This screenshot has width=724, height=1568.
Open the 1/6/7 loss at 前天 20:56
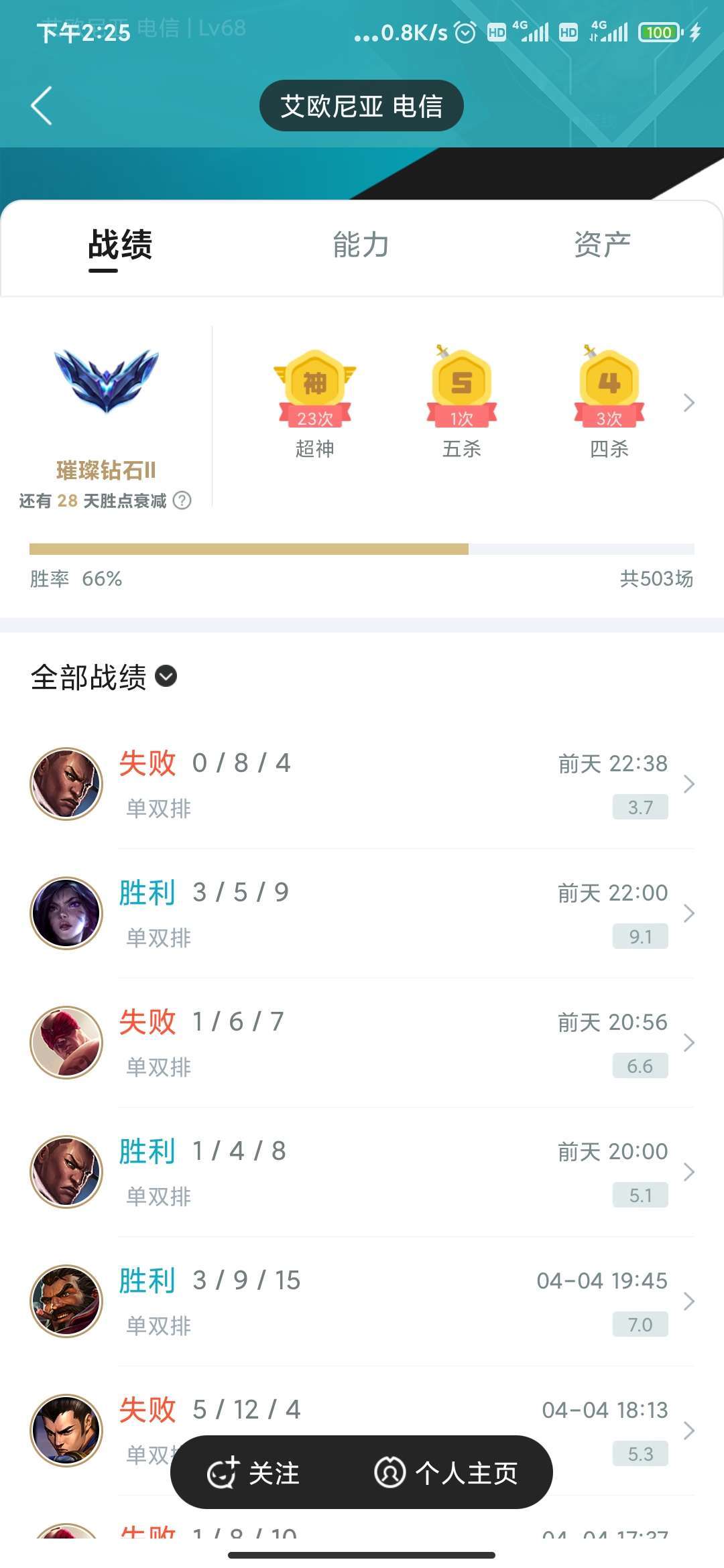[362, 1043]
